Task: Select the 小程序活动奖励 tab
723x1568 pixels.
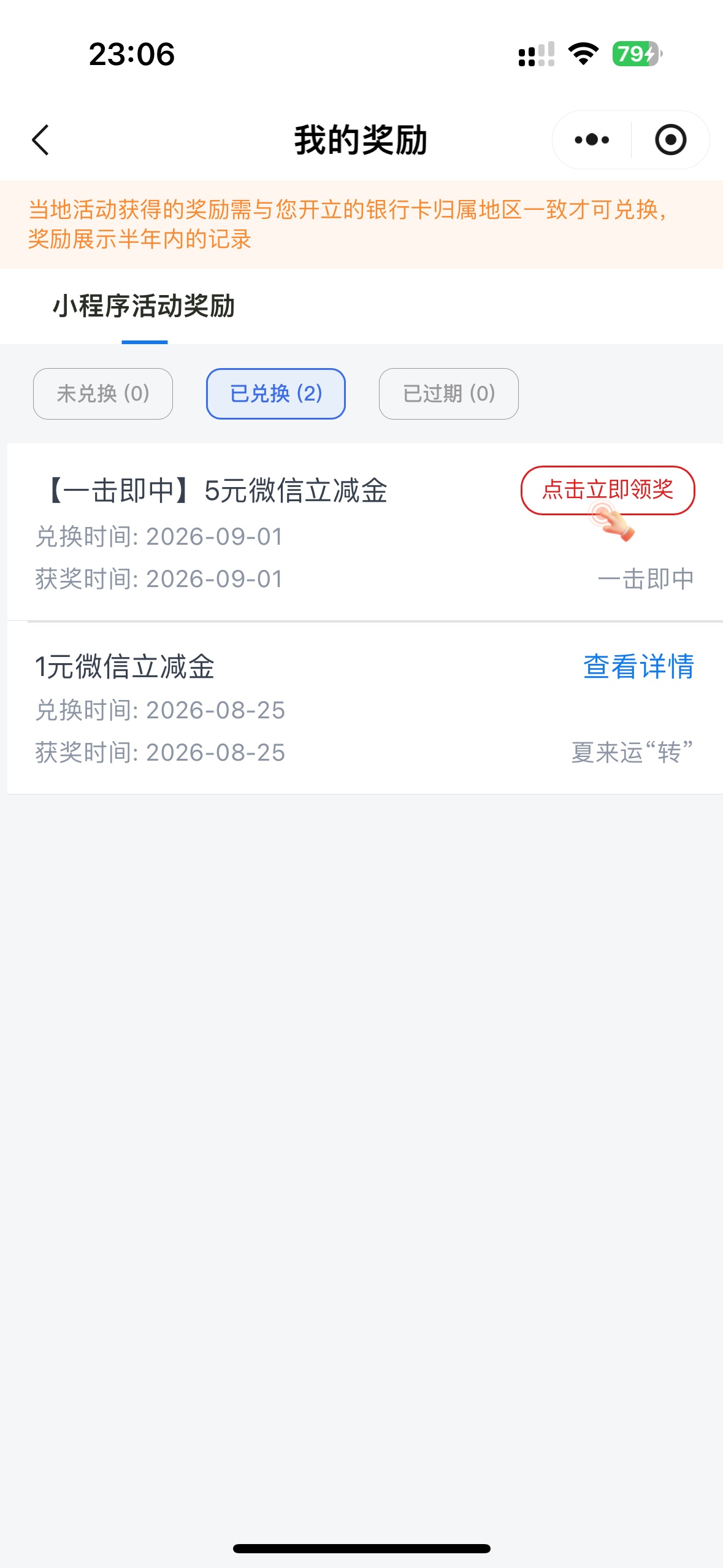Action: click(144, 306)
